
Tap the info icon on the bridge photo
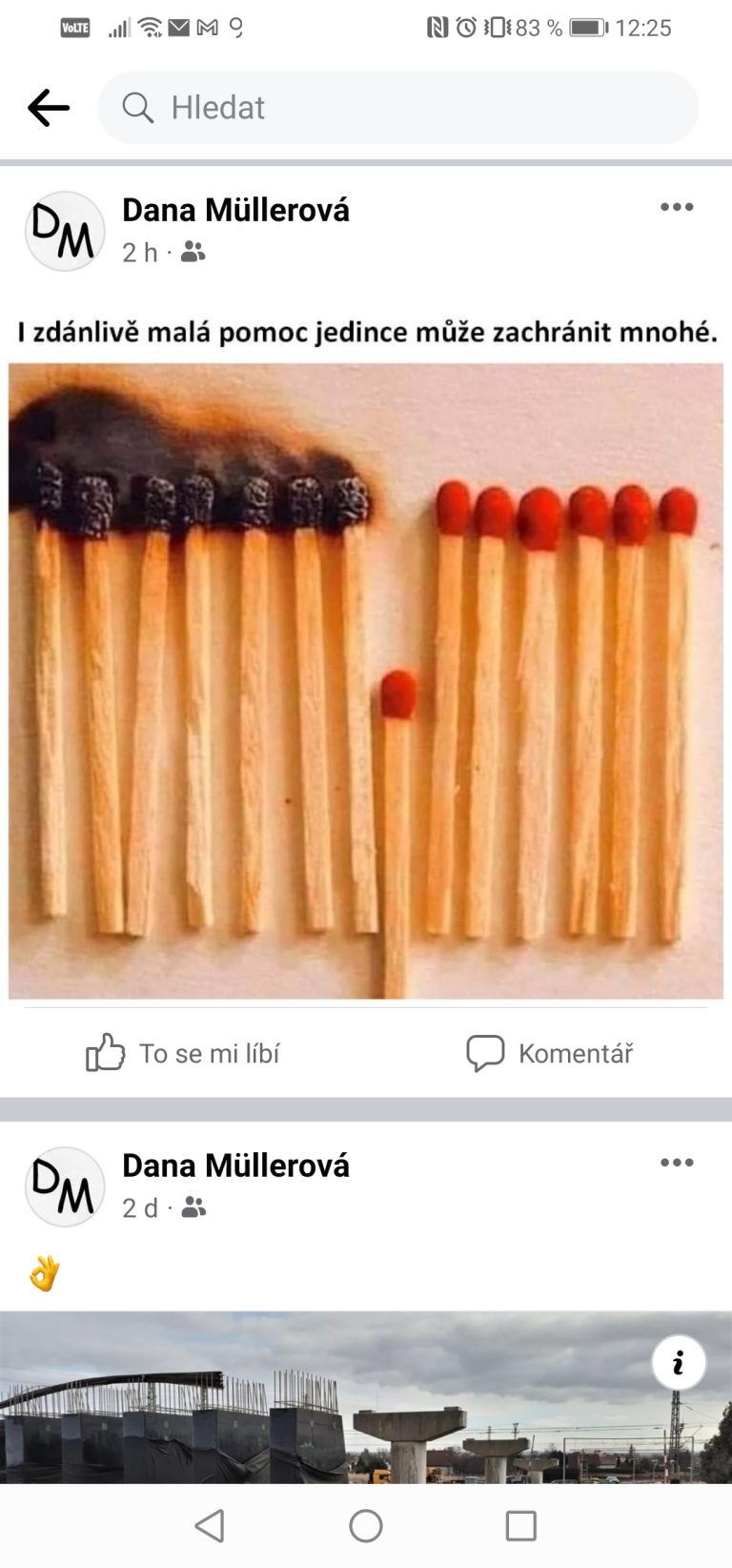point(678,1363)
